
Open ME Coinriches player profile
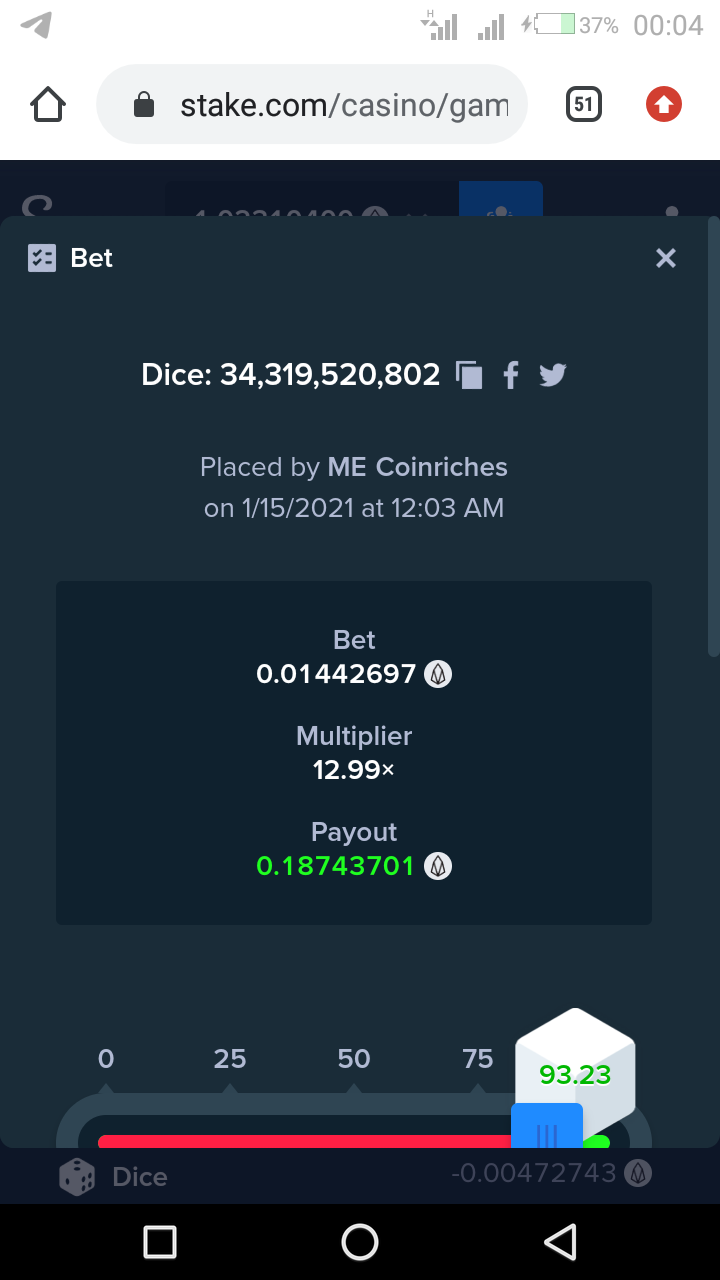[x=418, y=467]
